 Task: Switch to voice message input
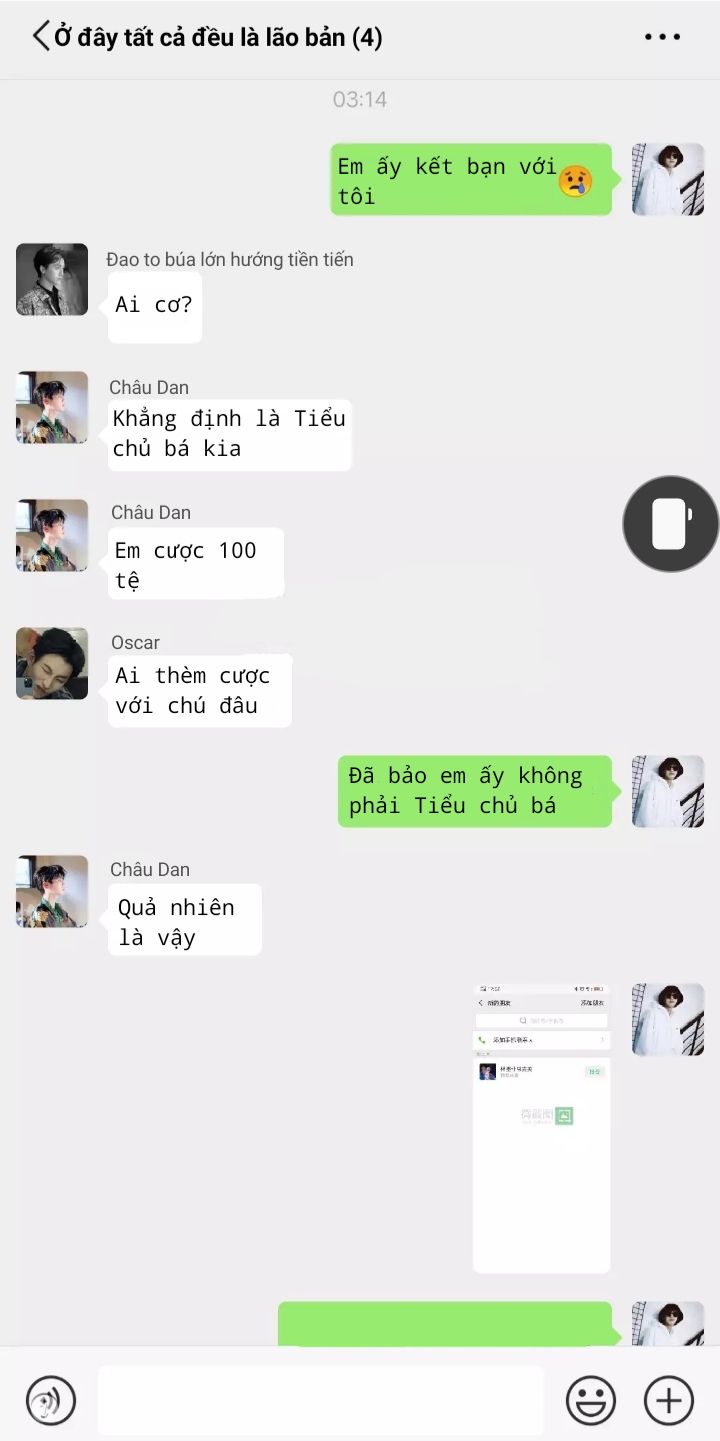point(51,1400)
